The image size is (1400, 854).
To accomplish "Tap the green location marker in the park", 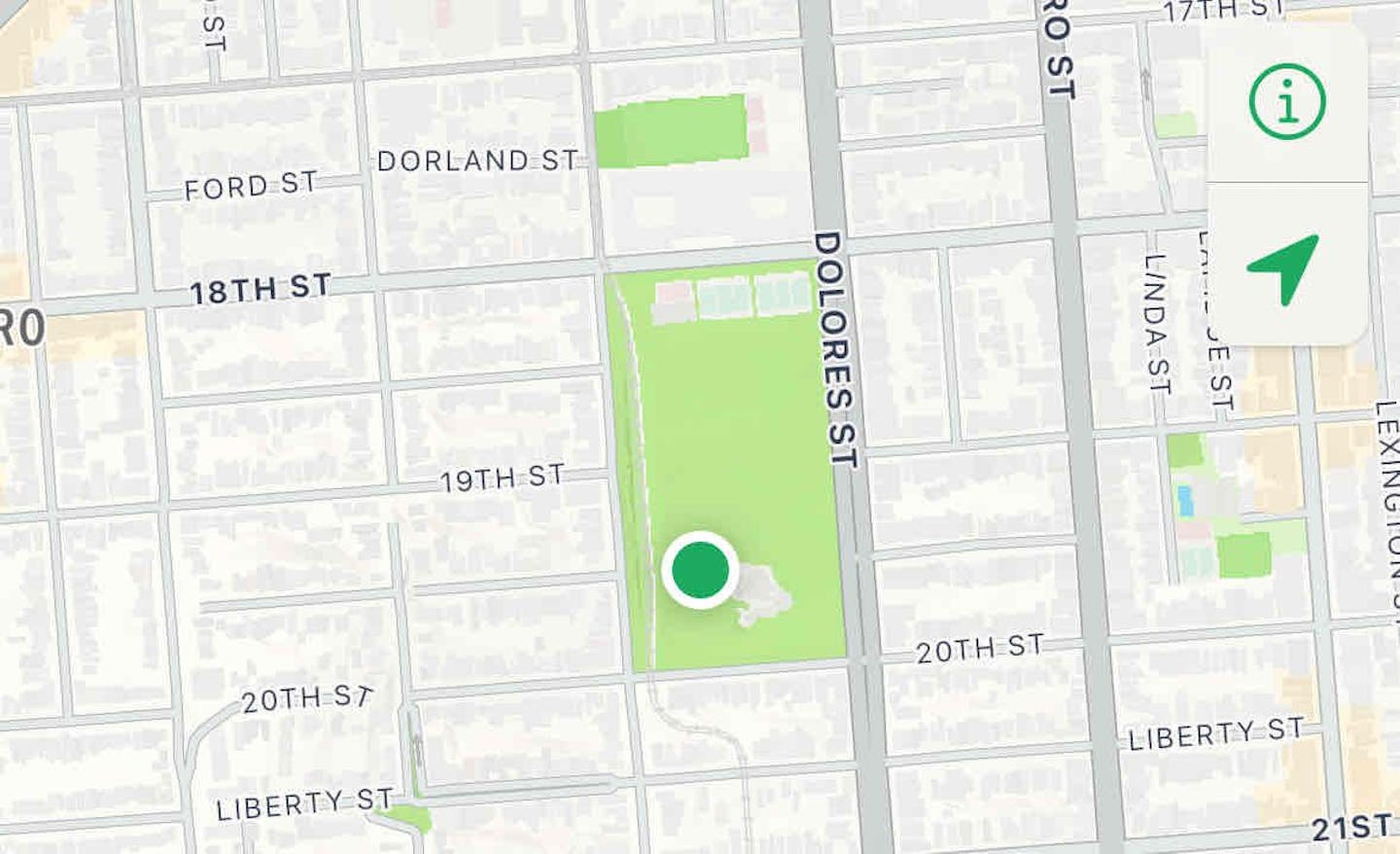I will pyautogui.click(x=700, y=570).
